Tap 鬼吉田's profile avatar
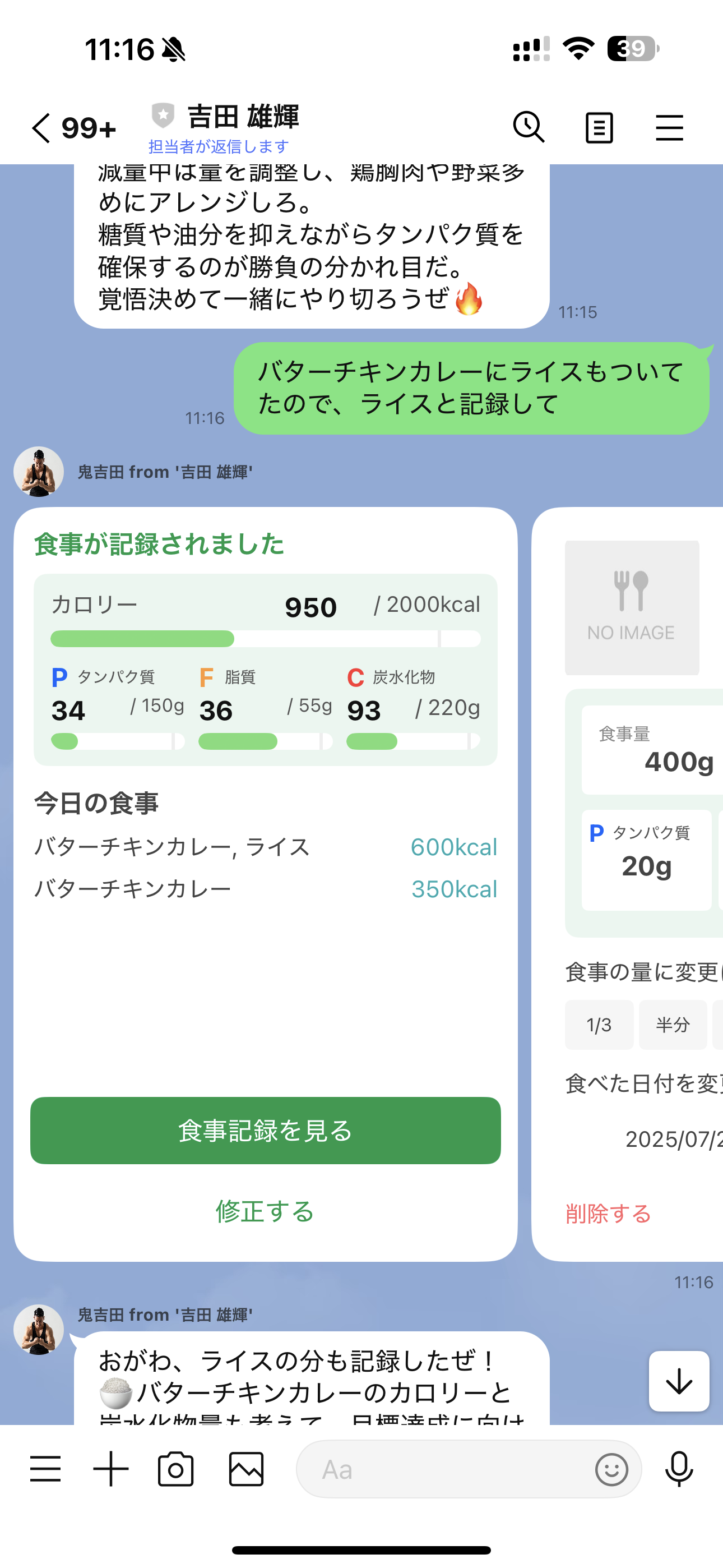The width and height of the screenshot is (723, 1568). click(39, 473)
